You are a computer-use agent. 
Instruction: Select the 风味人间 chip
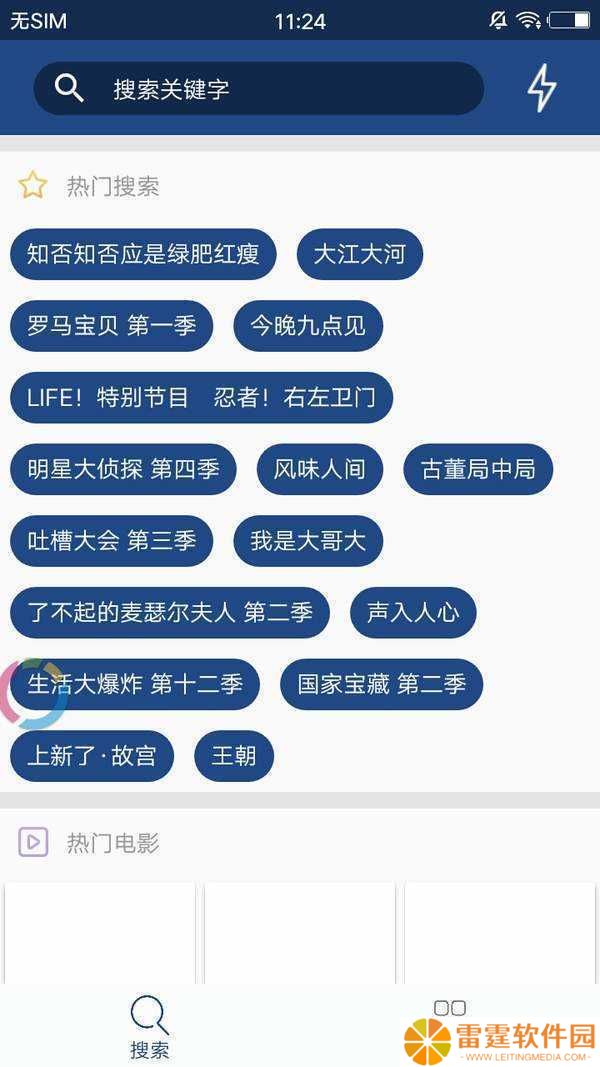point(320,469)
